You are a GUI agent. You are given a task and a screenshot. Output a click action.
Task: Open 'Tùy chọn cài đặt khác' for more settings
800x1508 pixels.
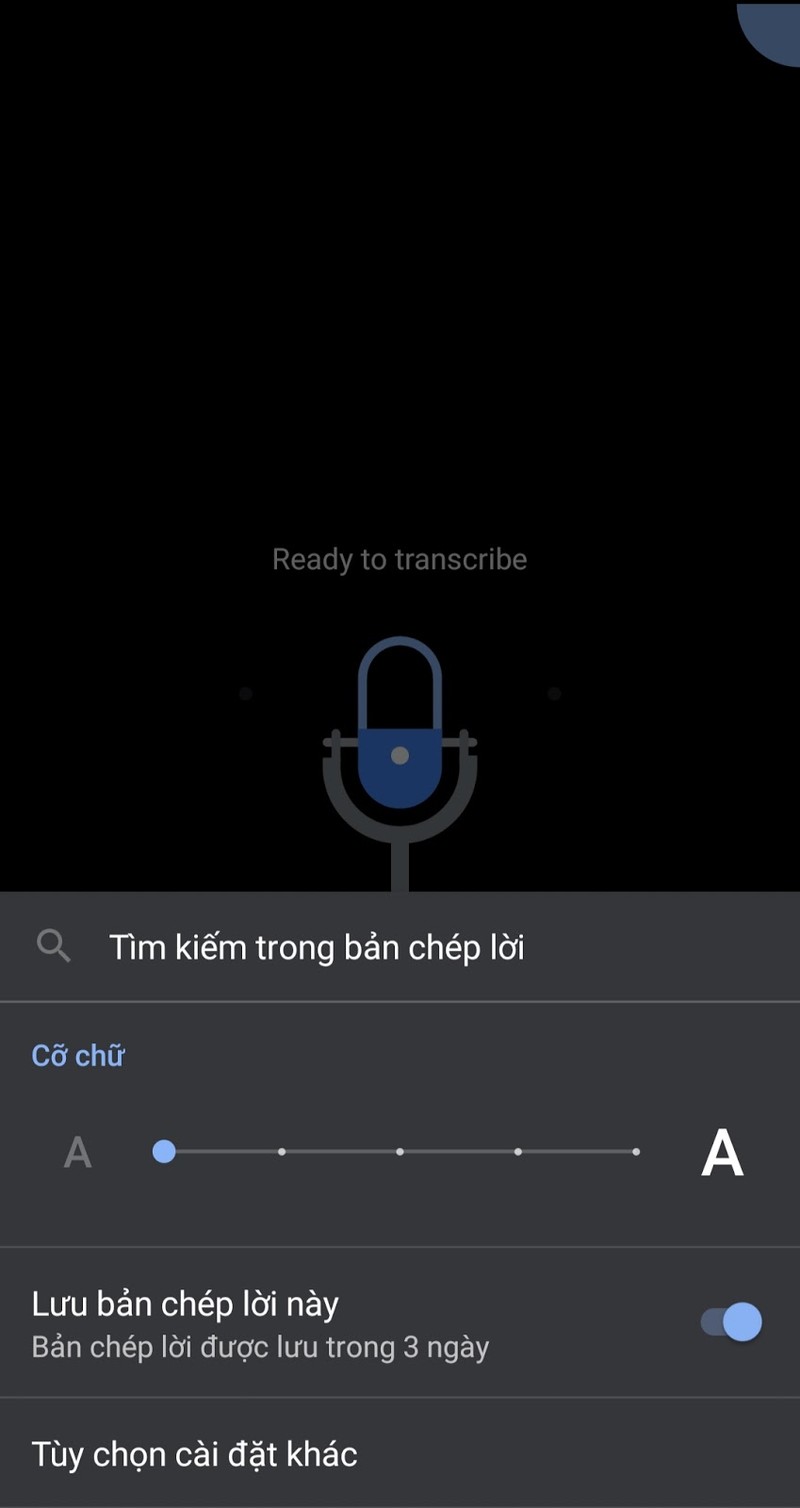point(194,1455)
